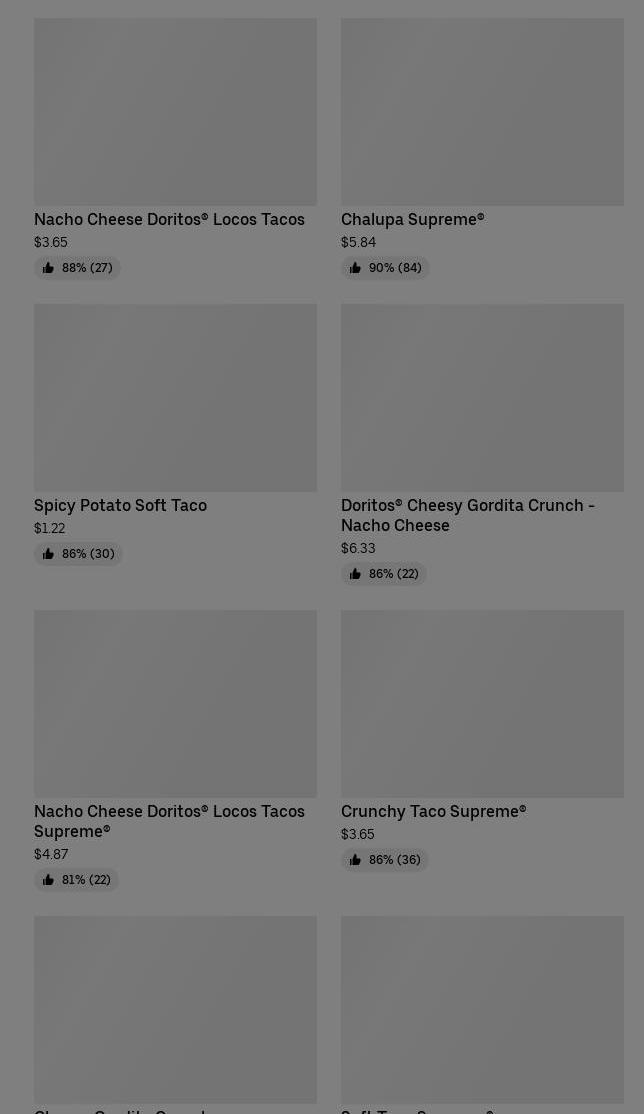Open Nacho Cheese Doritos Locos Tacos Supreme
Screen dimensions: 644x1114
[x=175, y=750]
